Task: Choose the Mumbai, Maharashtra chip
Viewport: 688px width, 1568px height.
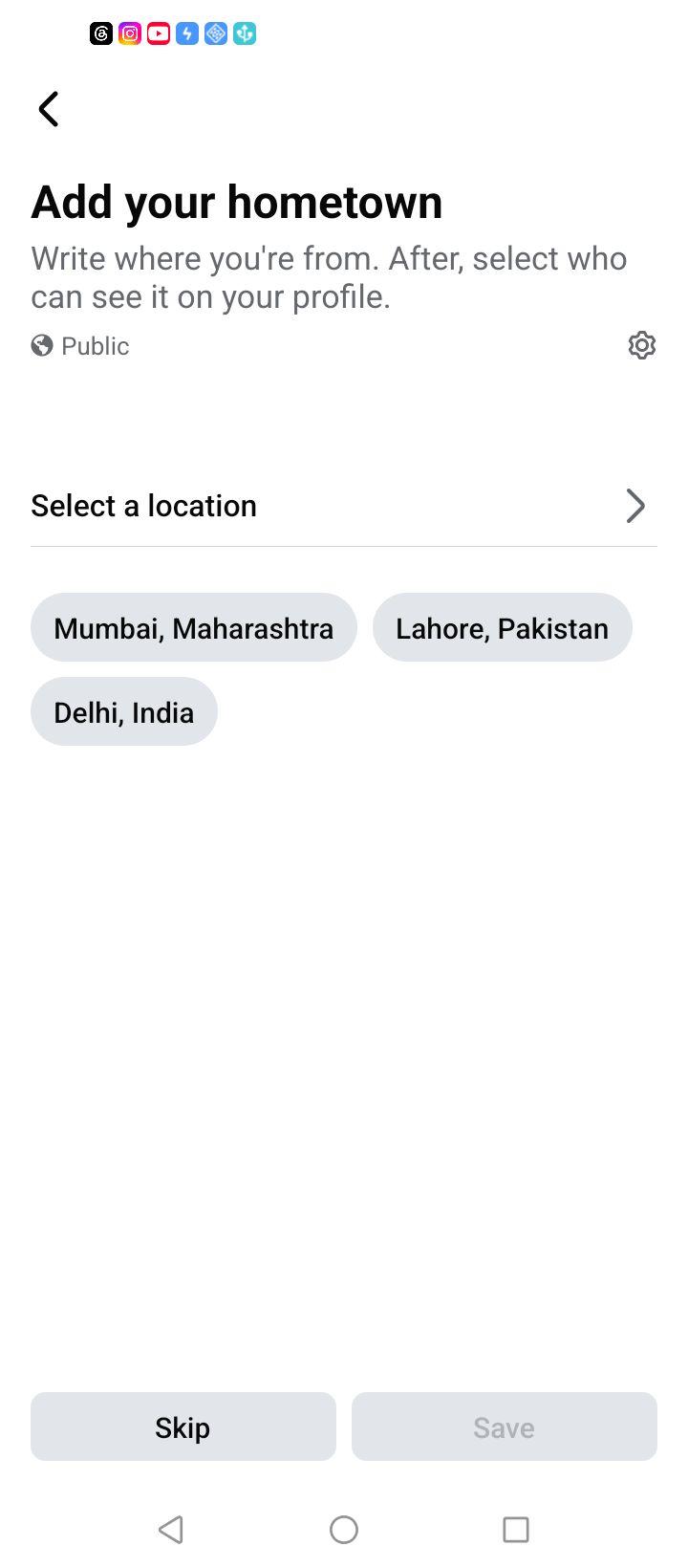Action: 194,627
